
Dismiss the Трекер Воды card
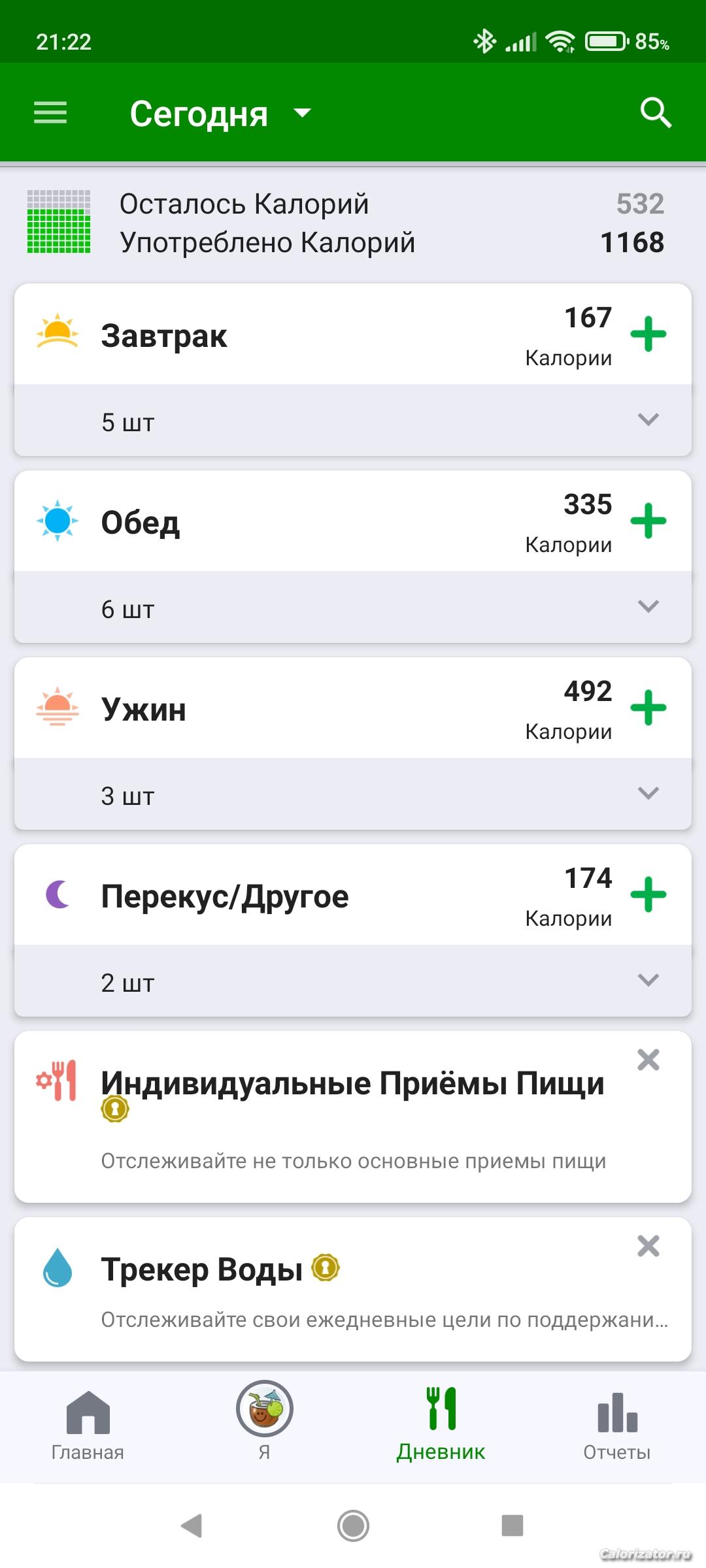click(648, 1247)
